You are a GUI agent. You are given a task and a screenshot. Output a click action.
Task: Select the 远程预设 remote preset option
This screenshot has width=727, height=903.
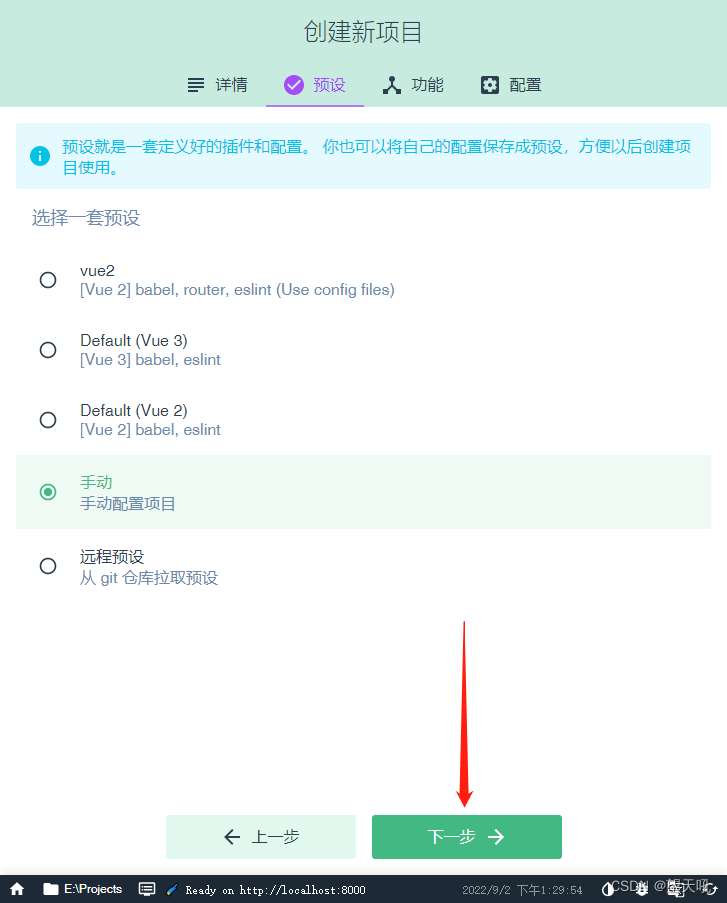coord(48,566)
